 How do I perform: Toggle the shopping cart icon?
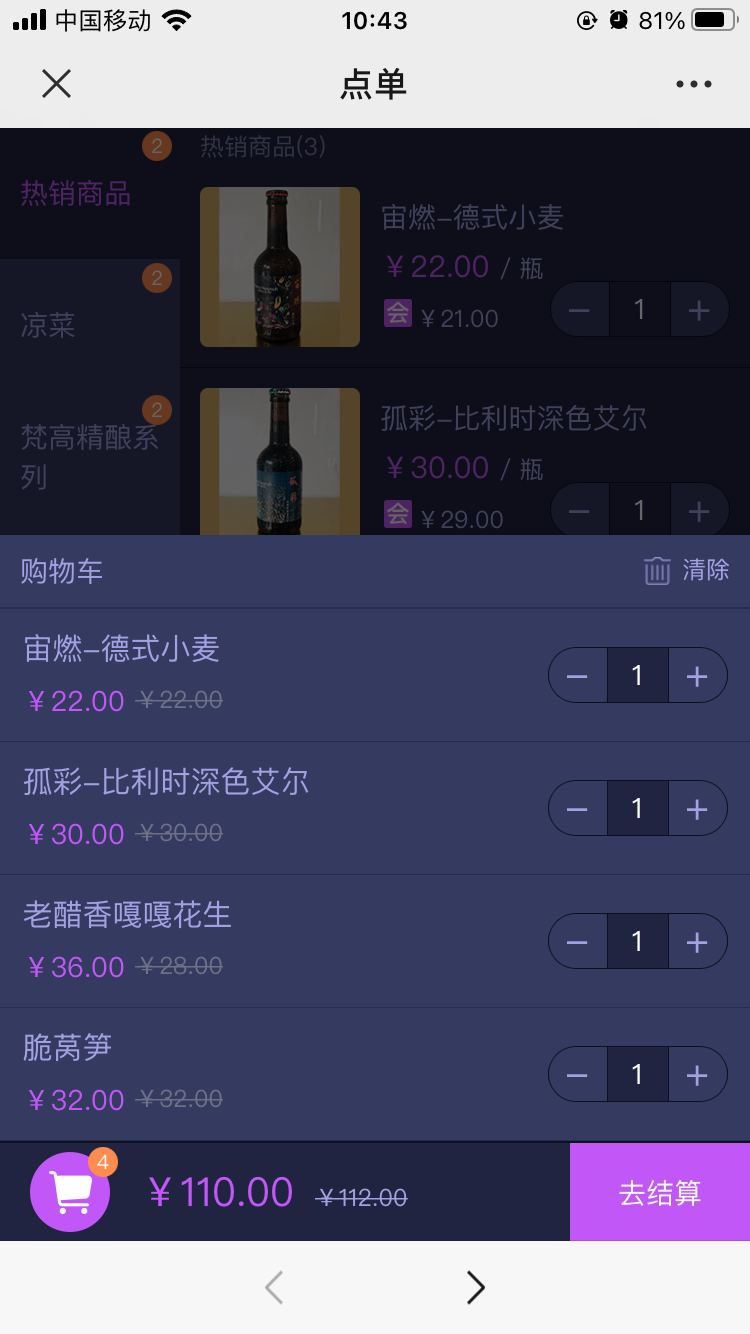[70, 1191]
